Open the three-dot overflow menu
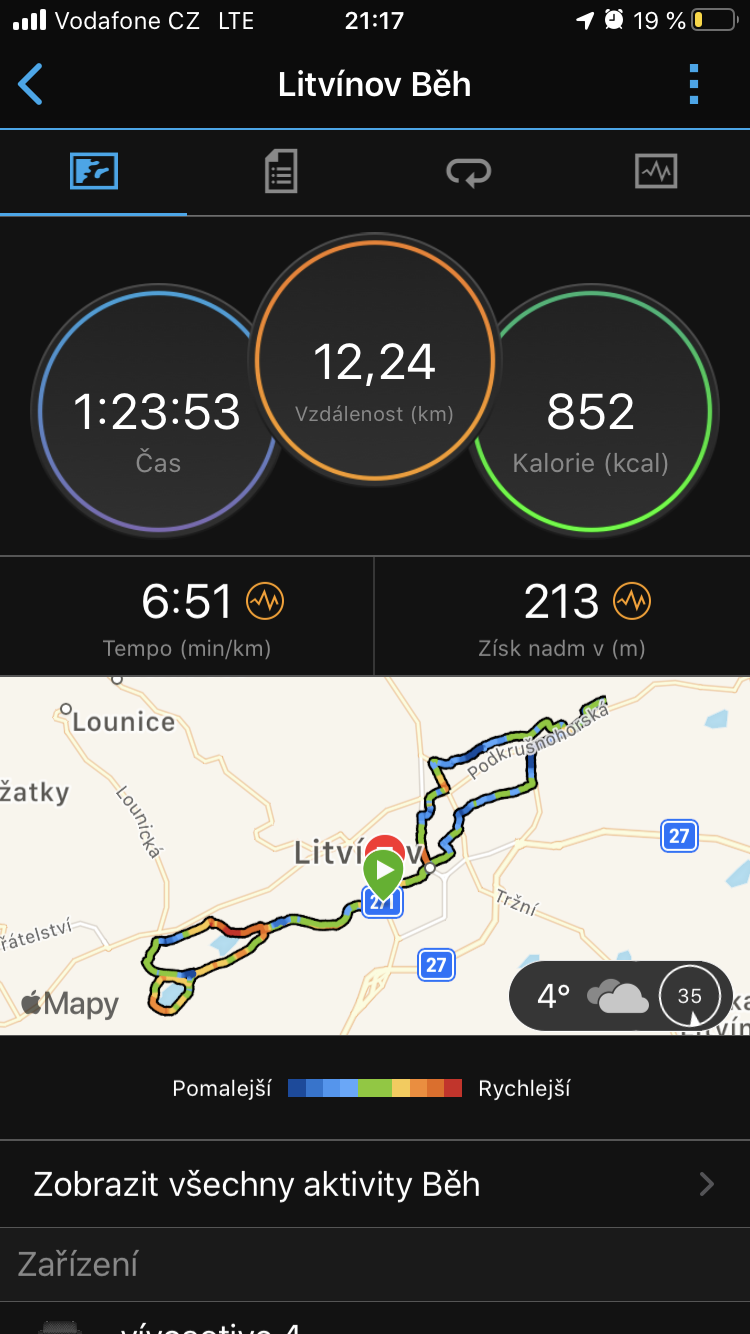The height and width of the screenshot is (1334, 750). 694,85
